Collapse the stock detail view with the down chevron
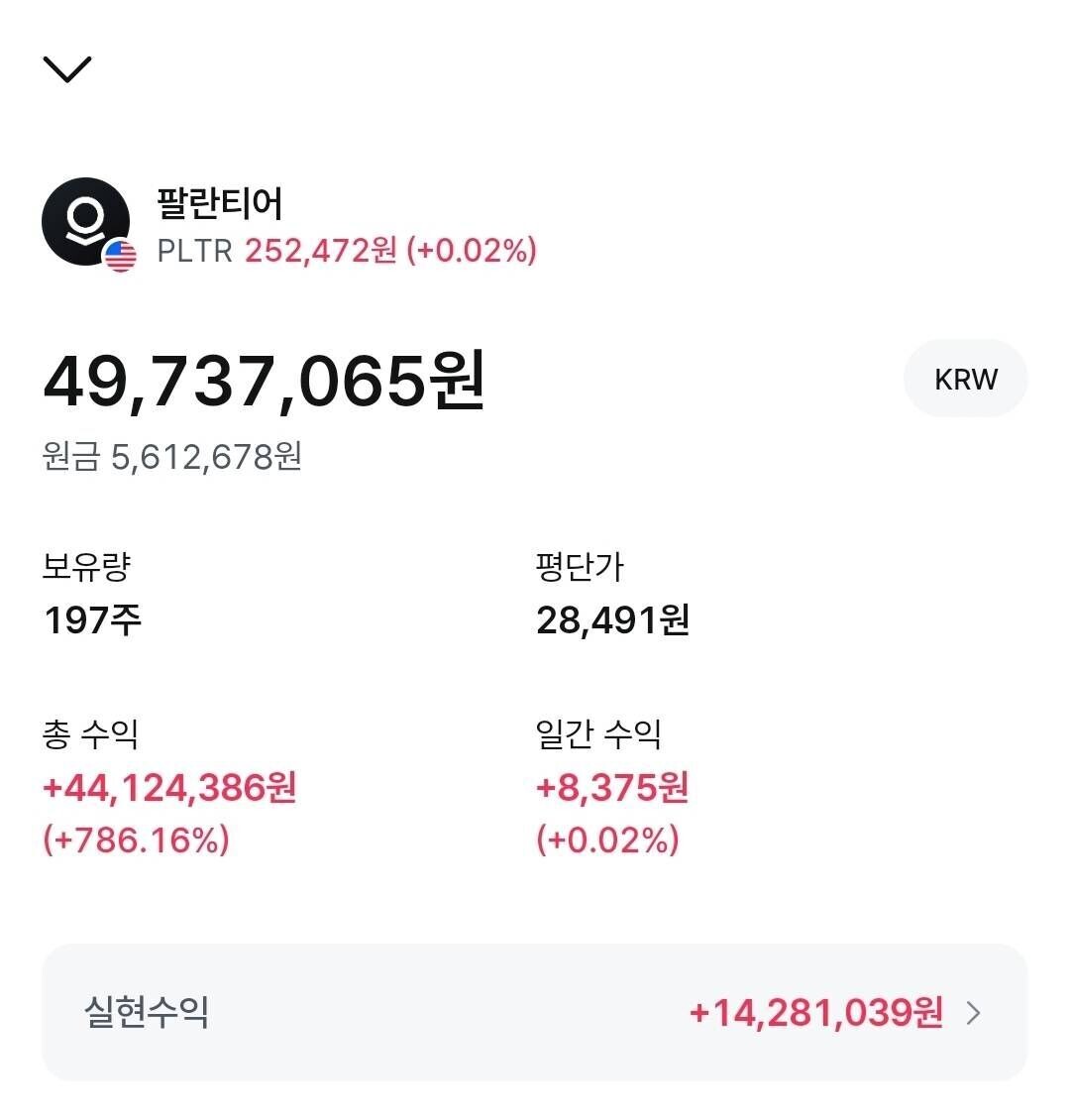 66,69
